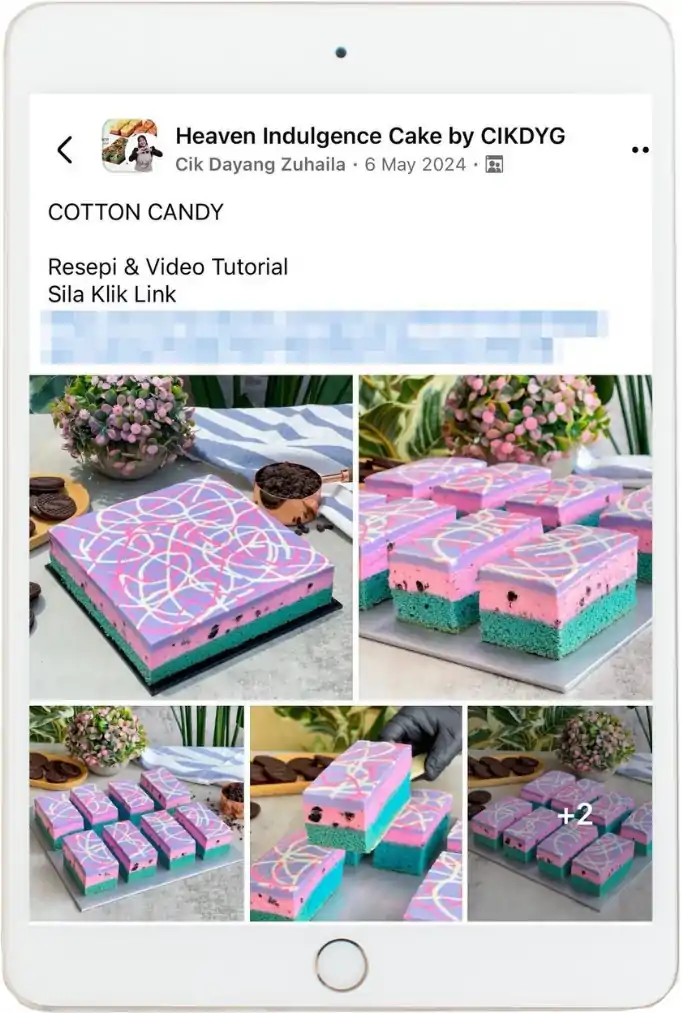This screenshot has width=682, height=1013.
Task: Open the Heaven Indulgence Cake group page
Action: coord(370,136)
